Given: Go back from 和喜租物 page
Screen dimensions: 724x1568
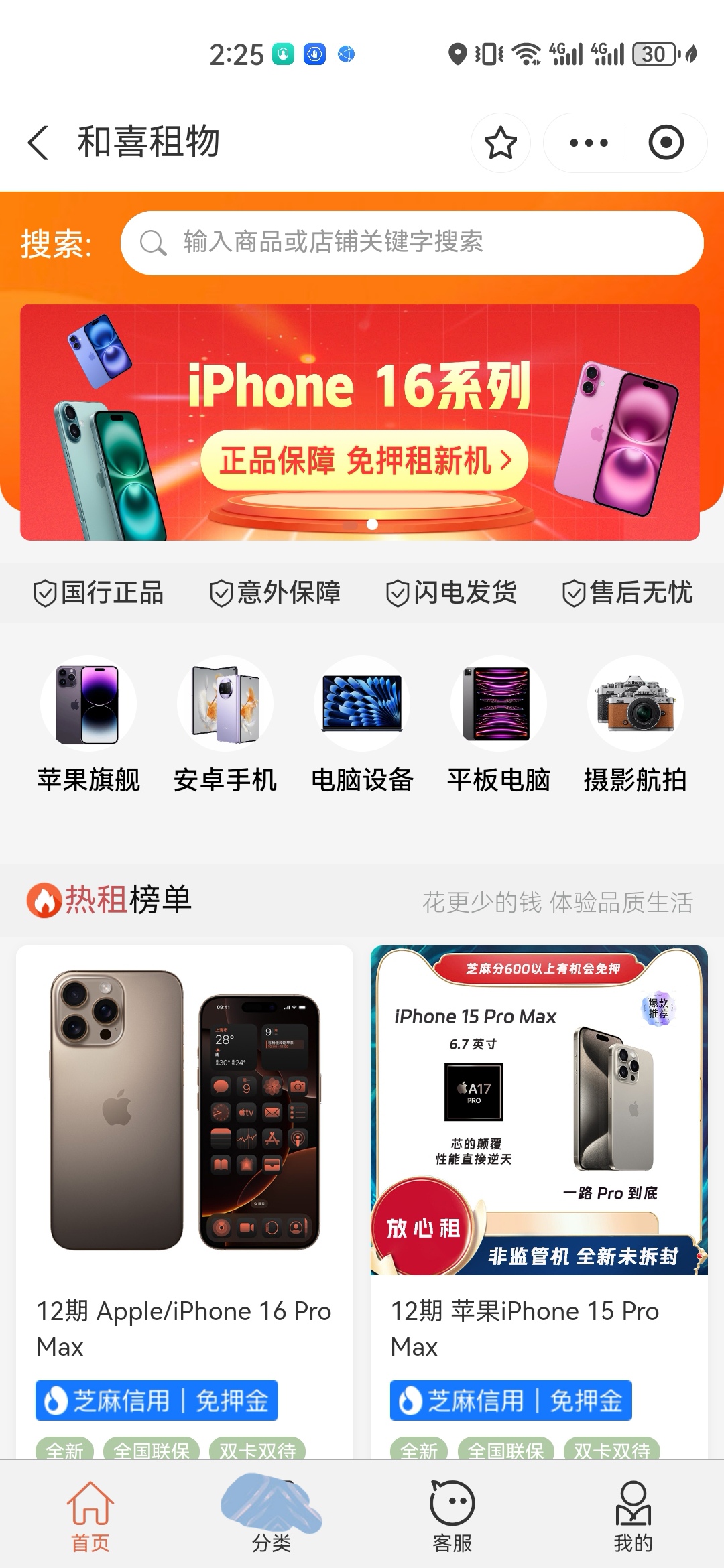Looking at the screenshot, I should [x=39, y=143].
